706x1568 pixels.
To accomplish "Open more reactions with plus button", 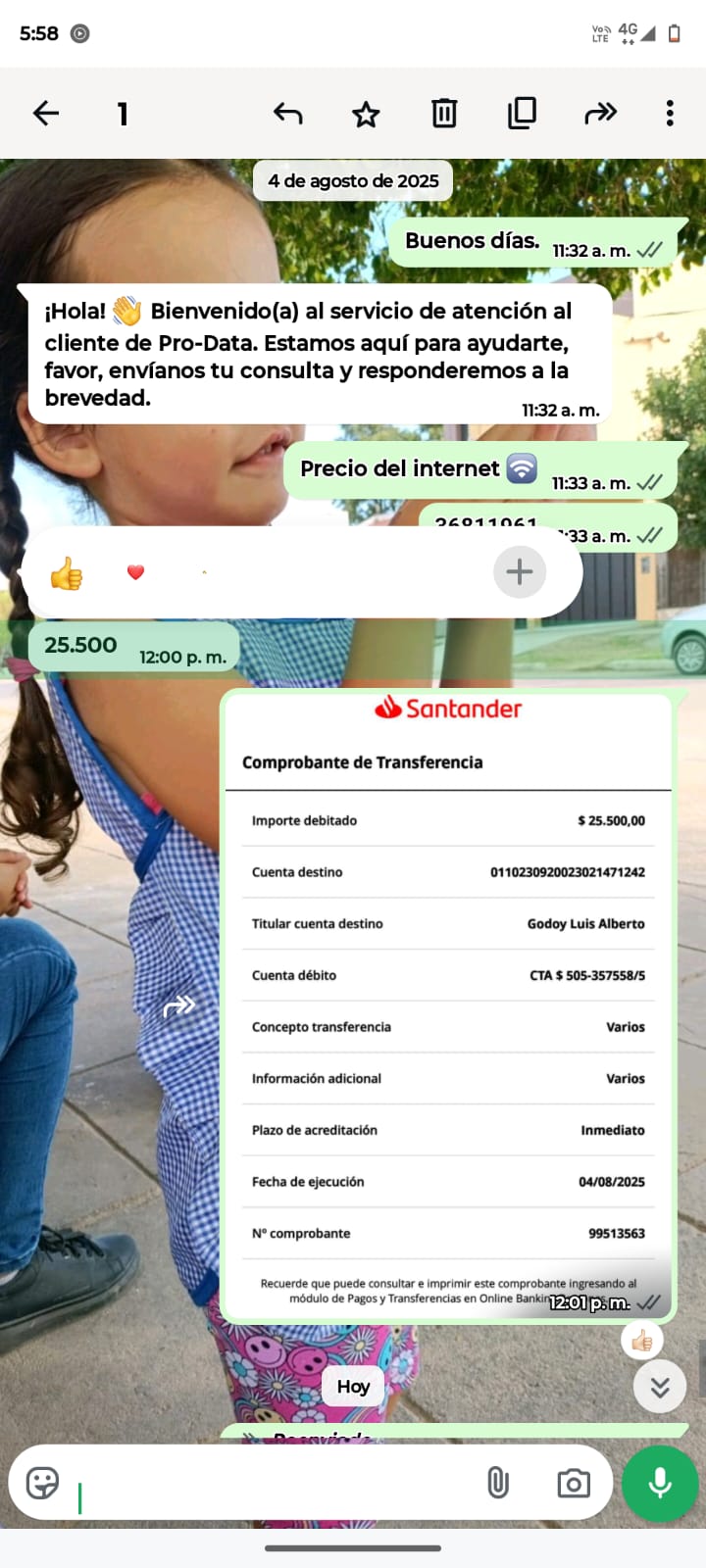I will pos(519,572).
